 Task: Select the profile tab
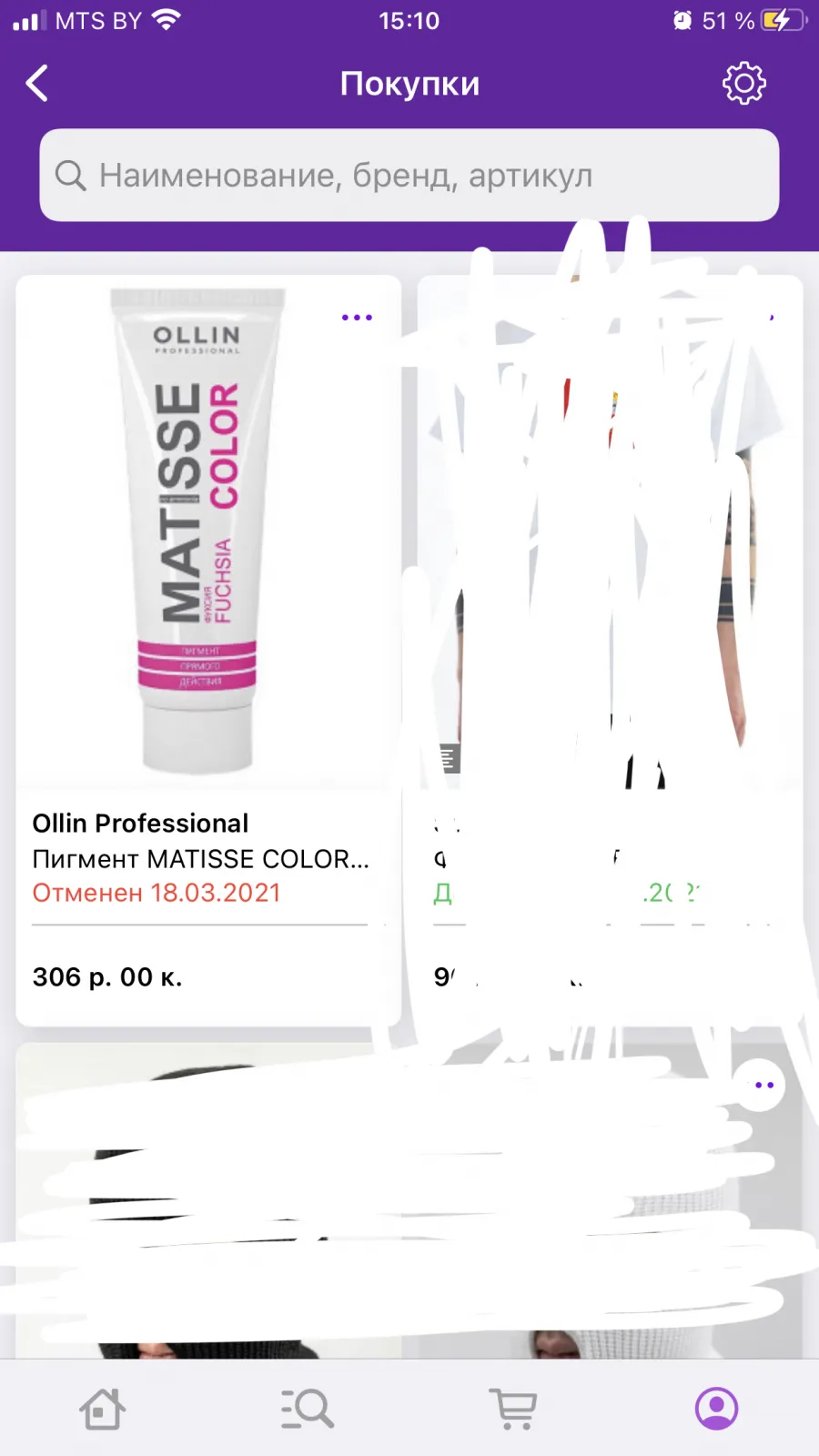point(717,1409)
